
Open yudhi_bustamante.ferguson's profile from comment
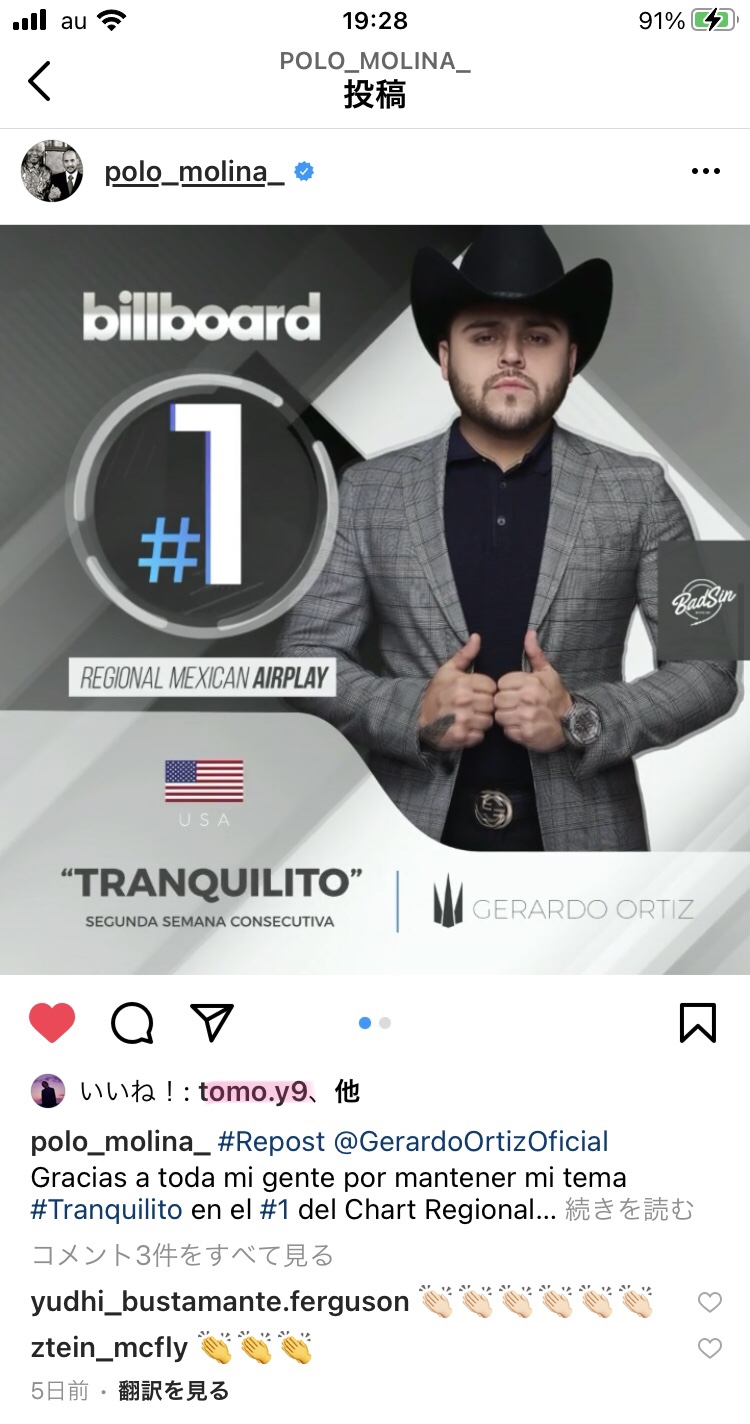(220, 1301)
